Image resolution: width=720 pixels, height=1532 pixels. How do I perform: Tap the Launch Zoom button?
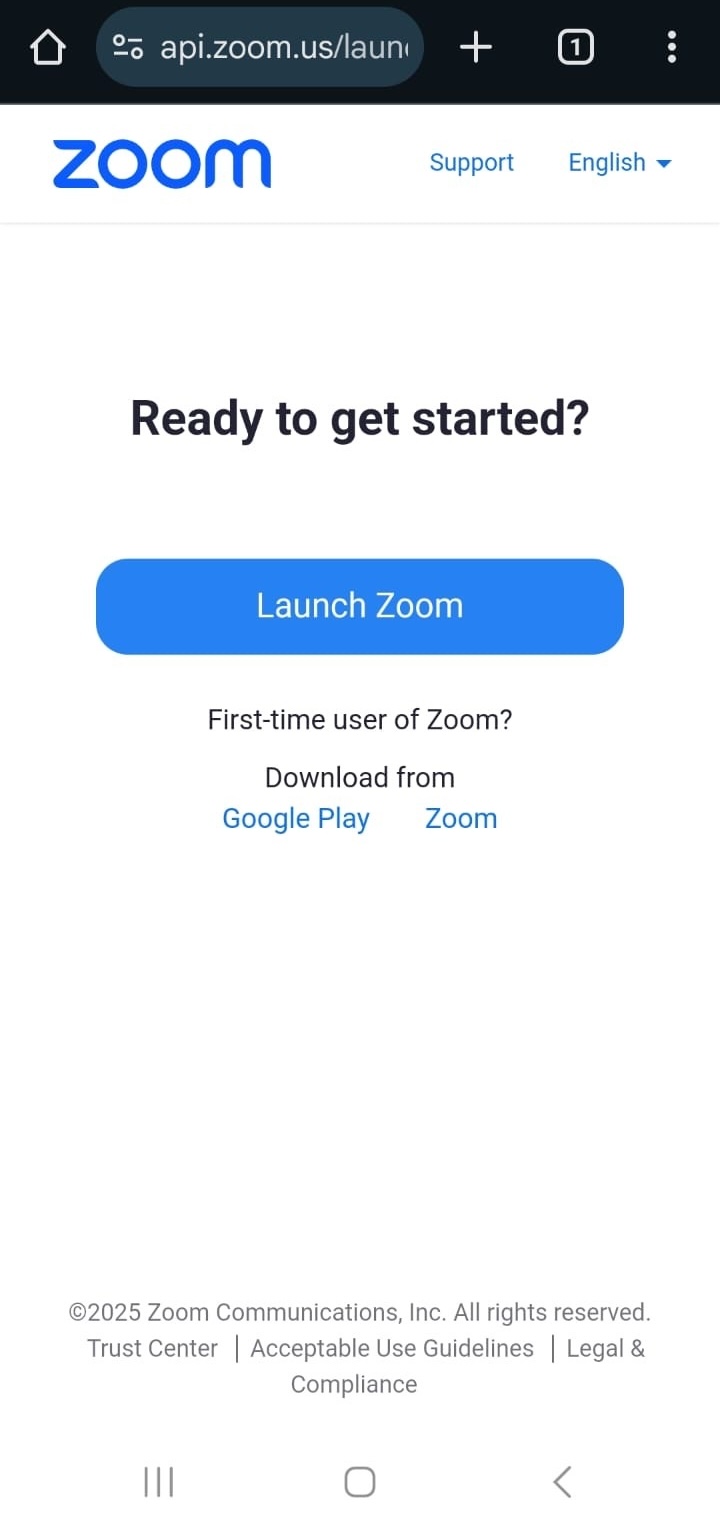click(360, 606)
